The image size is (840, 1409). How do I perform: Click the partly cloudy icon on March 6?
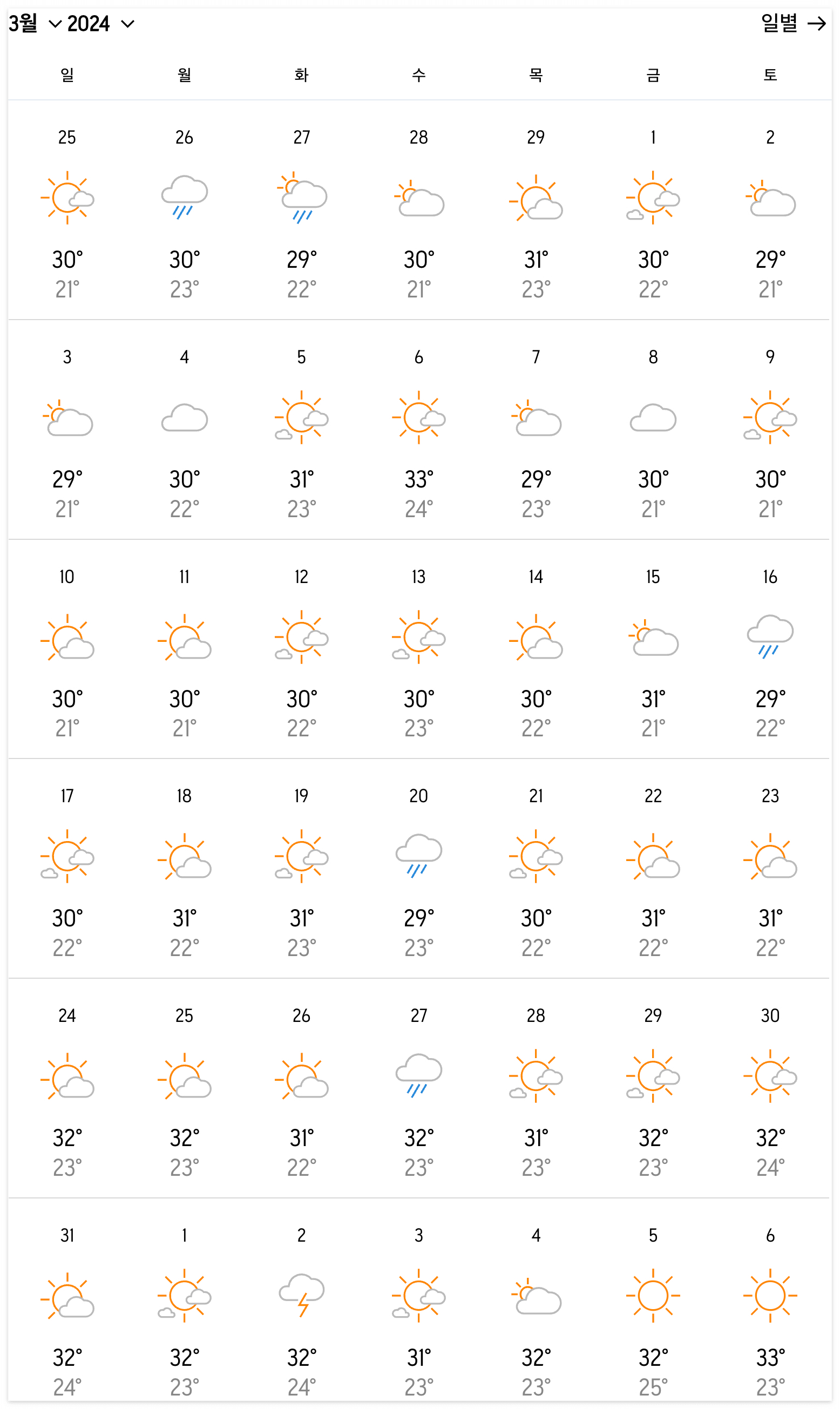pos(418,417)
